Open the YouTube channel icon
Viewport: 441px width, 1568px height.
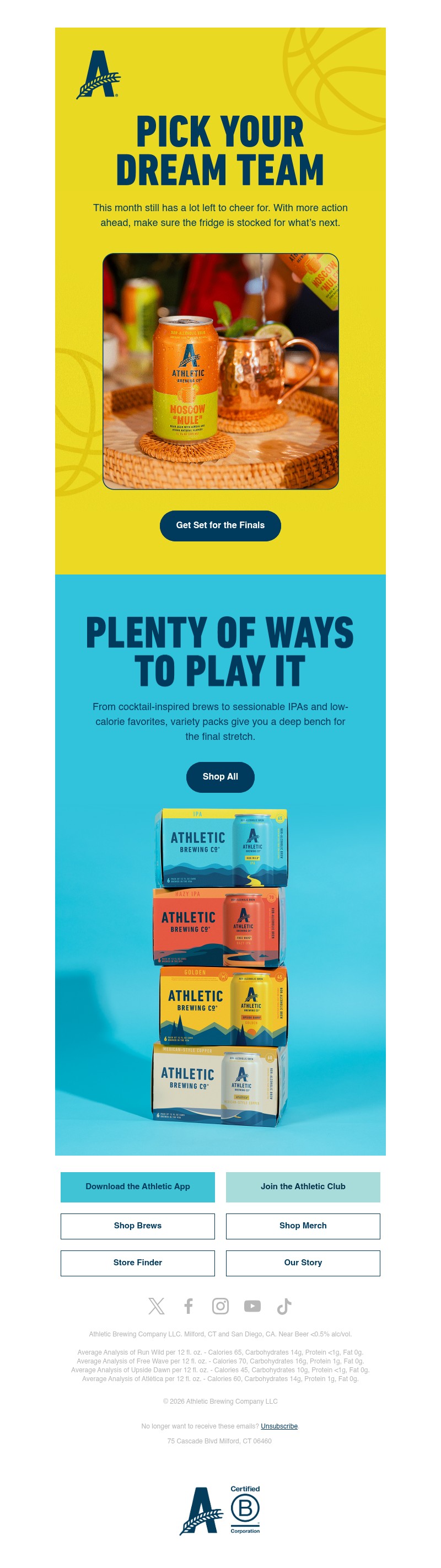tap(252, 1306)
